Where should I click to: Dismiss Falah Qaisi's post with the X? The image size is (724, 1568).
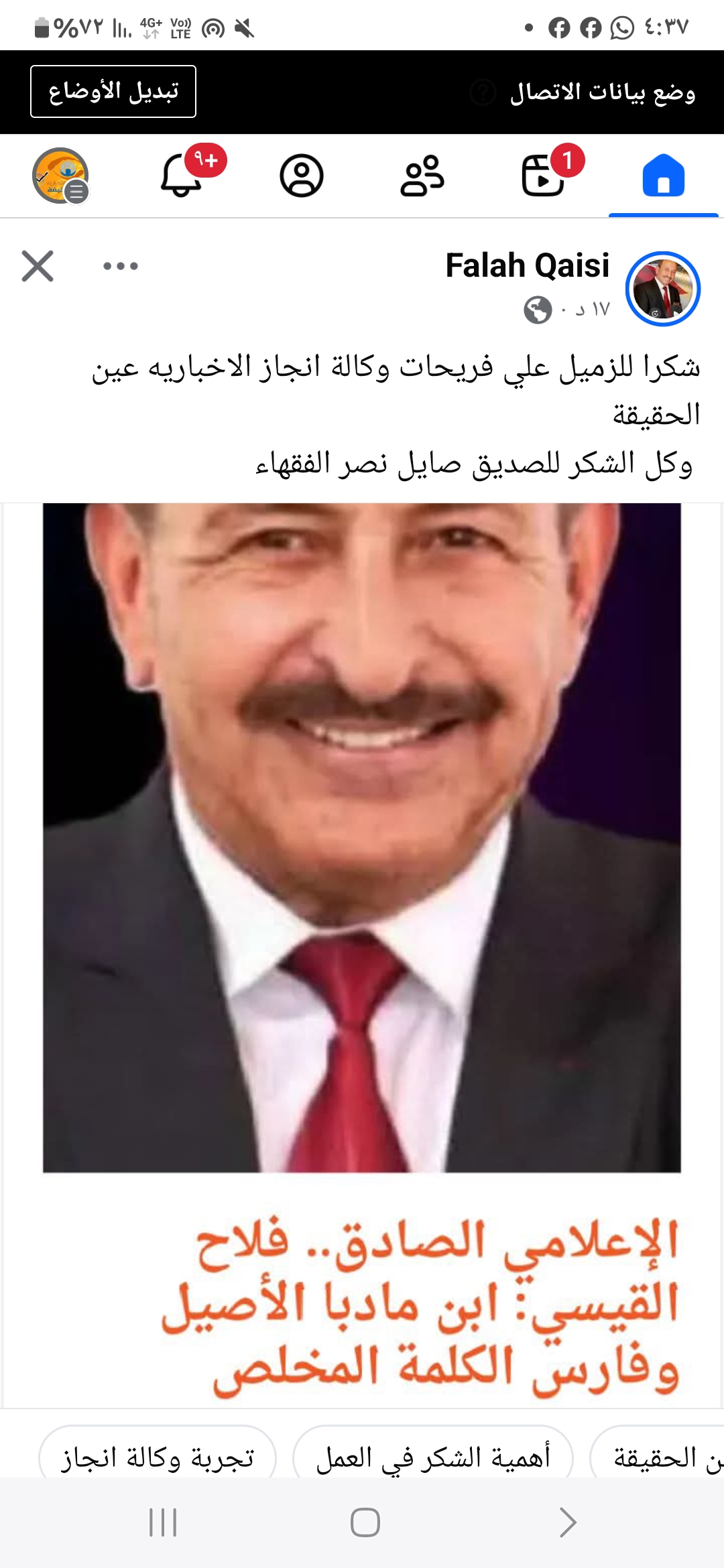[38, 266]
